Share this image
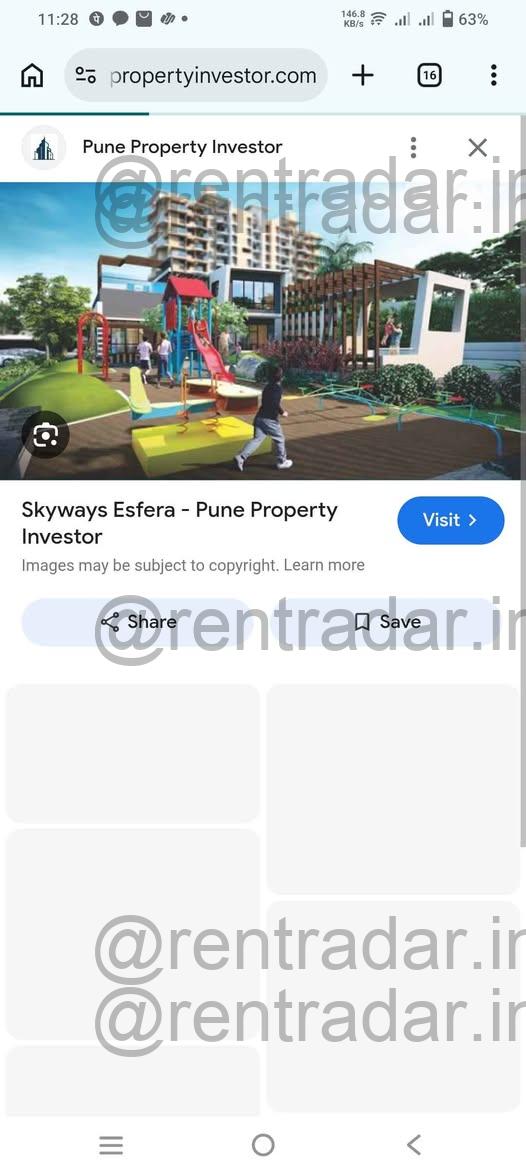 (x=138, y=622)
